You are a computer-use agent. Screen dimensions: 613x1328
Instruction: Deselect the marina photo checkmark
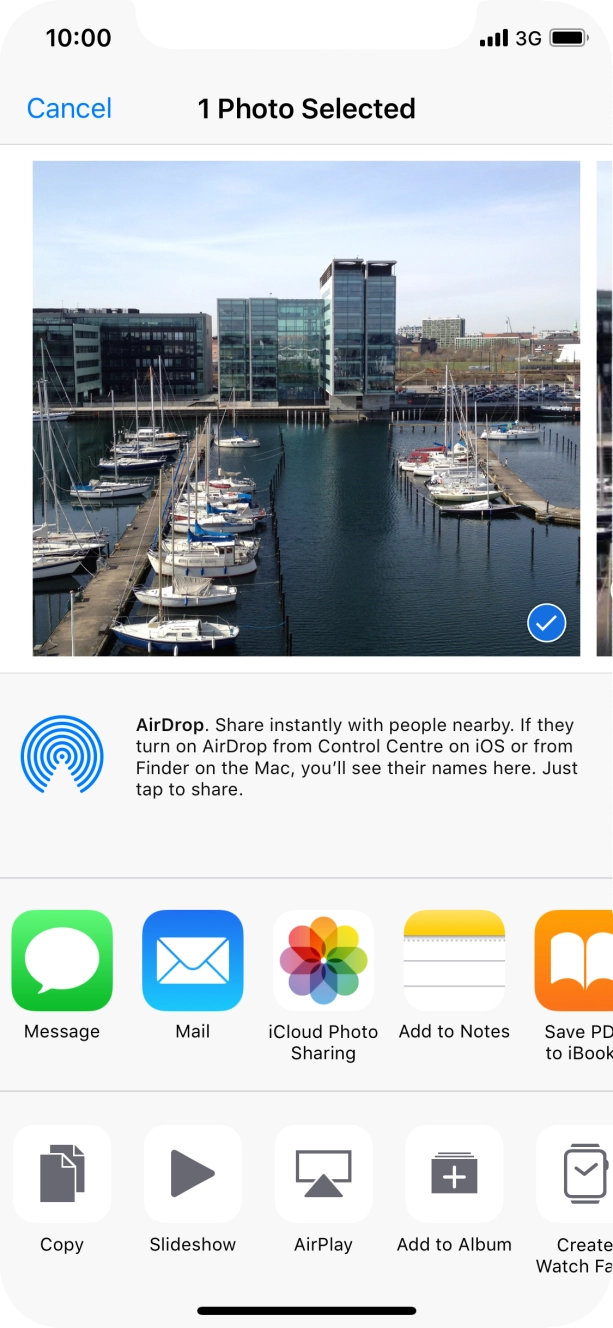[546, 624]
